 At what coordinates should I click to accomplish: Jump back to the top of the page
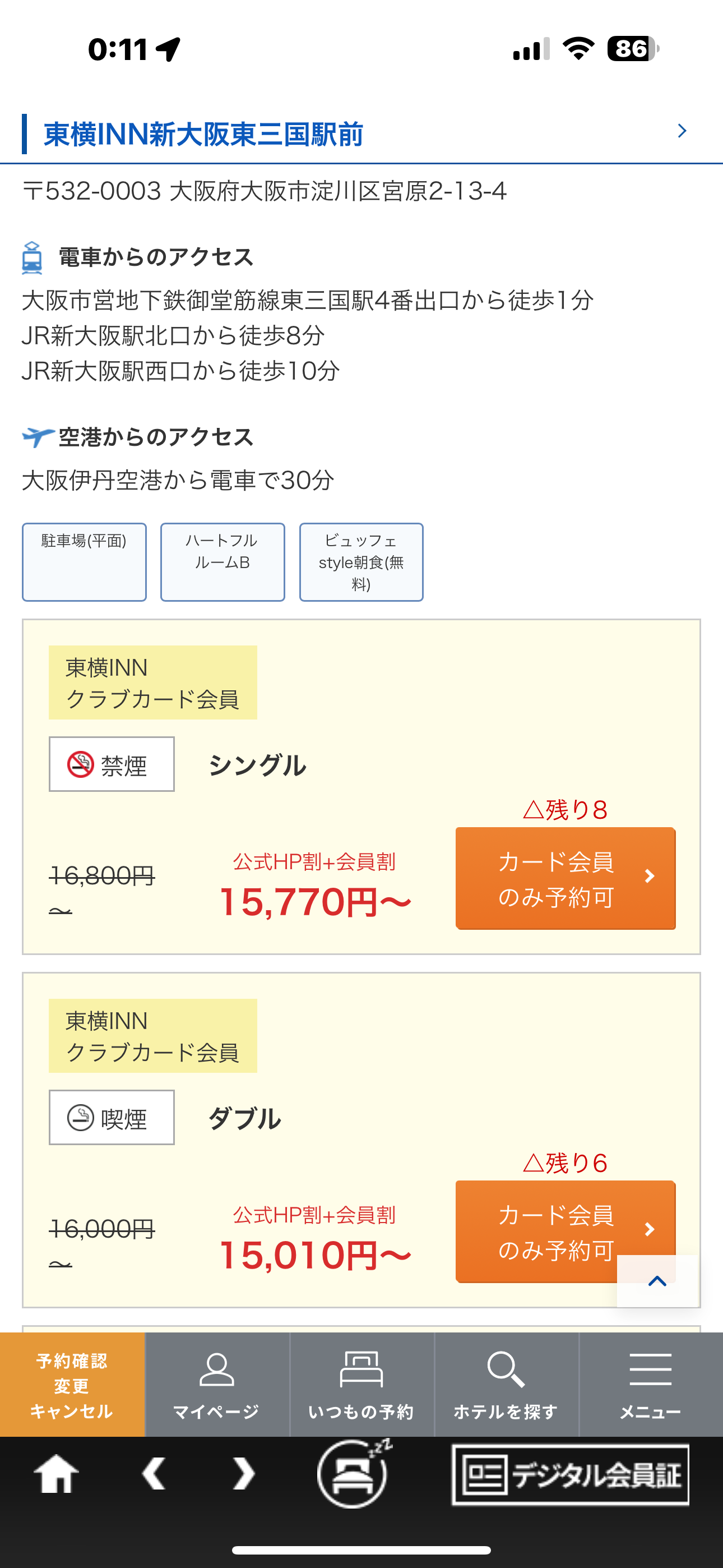[x=657, y=1281]
